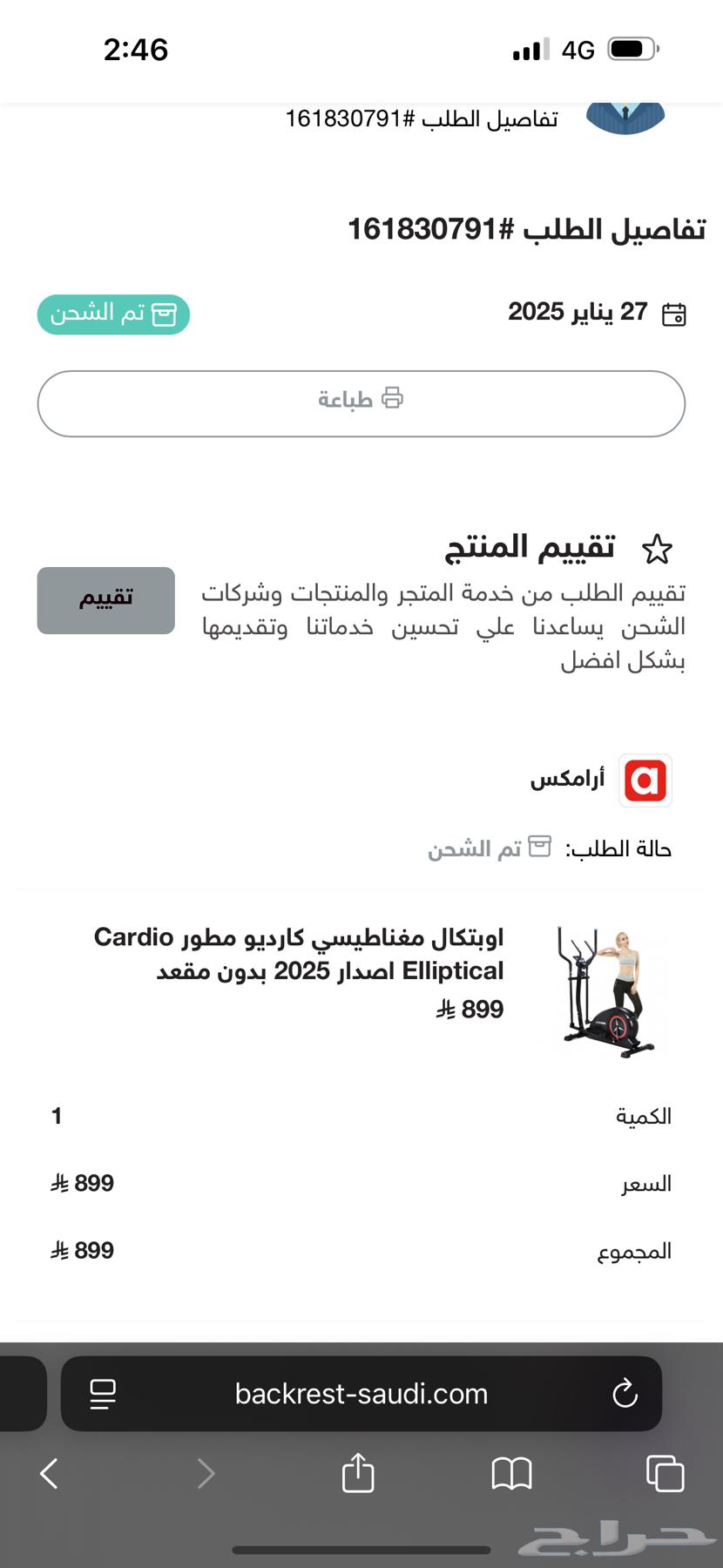The width and height of the screenshot is (723, 1568).
Task: Tap the طباعة print button
Action: [361, 403]
